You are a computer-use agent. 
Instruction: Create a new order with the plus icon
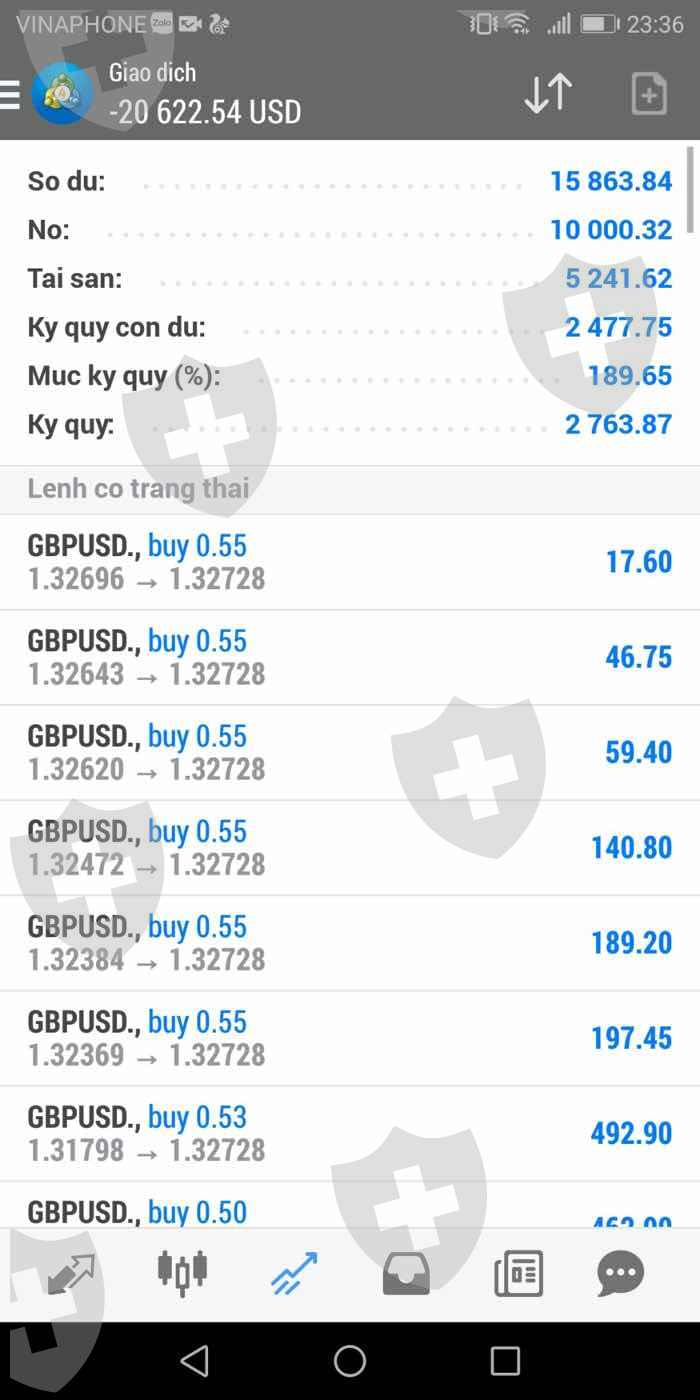click(x=649, y=95)
